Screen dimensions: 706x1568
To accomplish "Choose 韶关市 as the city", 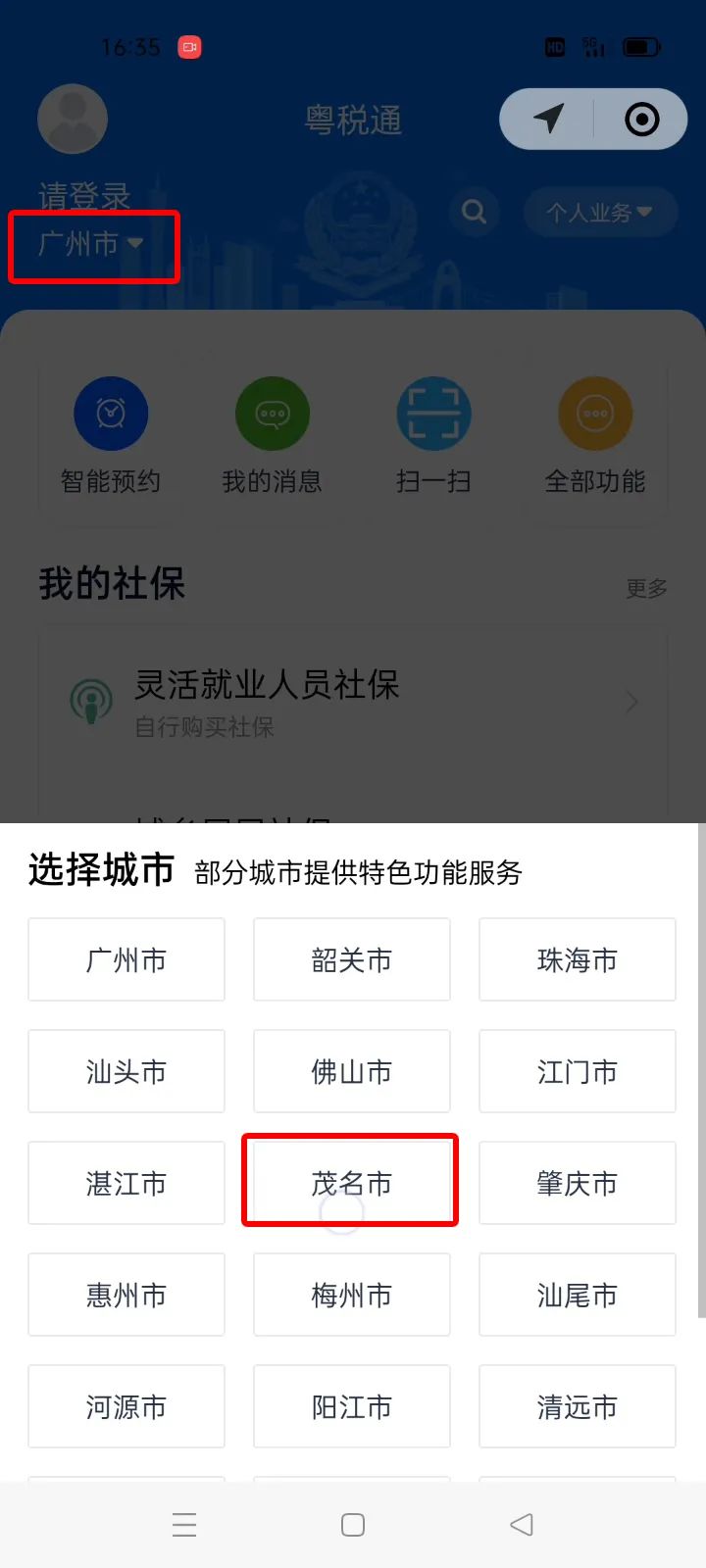I will coord(352,959).
